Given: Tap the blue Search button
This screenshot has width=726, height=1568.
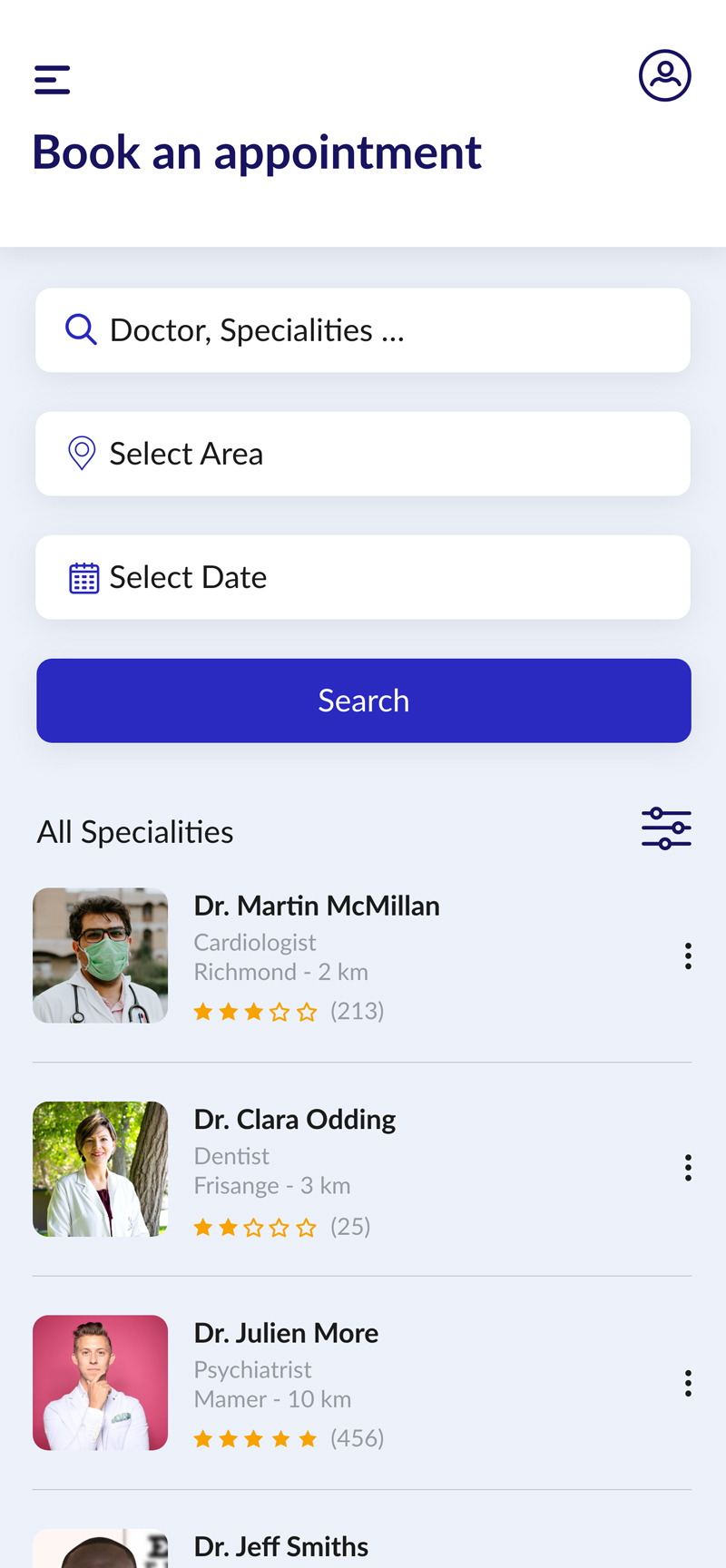Looking at the screenshot, I should click(x=364, y=701).
